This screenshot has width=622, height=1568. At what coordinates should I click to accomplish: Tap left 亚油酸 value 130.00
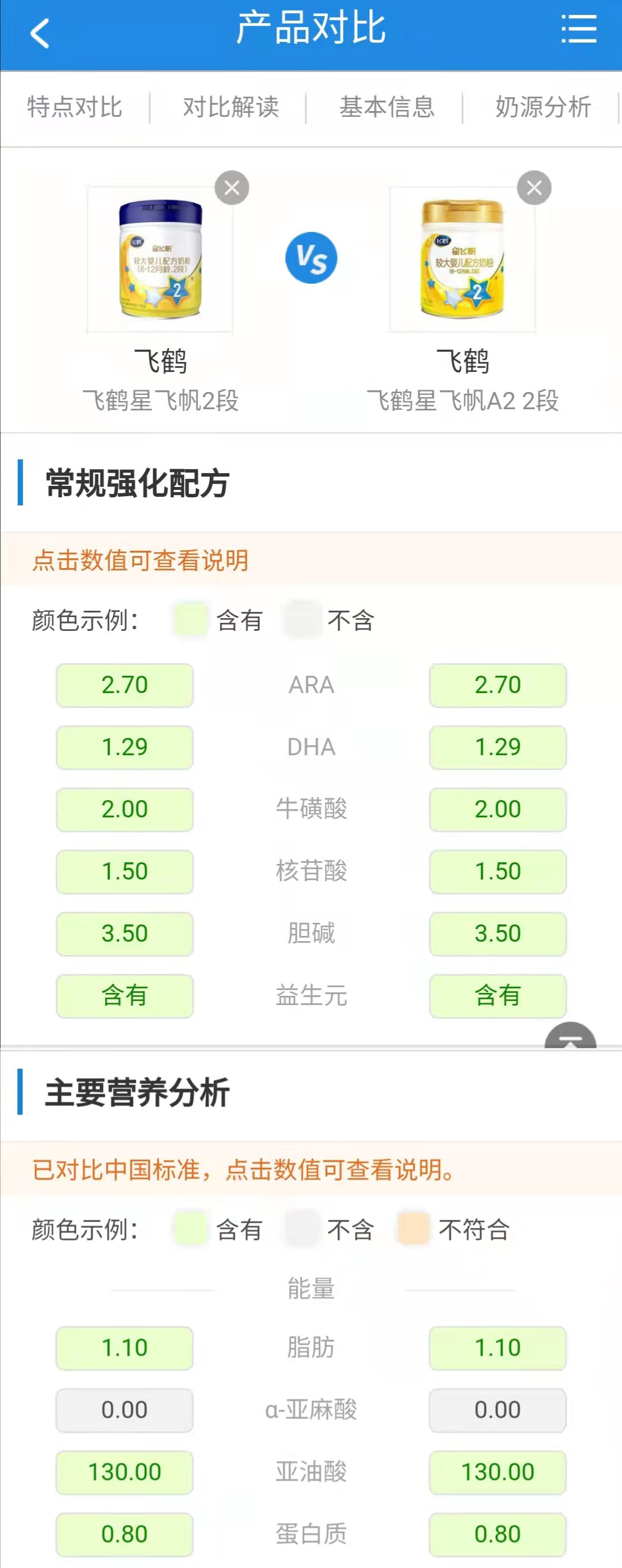coord(124,1472)
